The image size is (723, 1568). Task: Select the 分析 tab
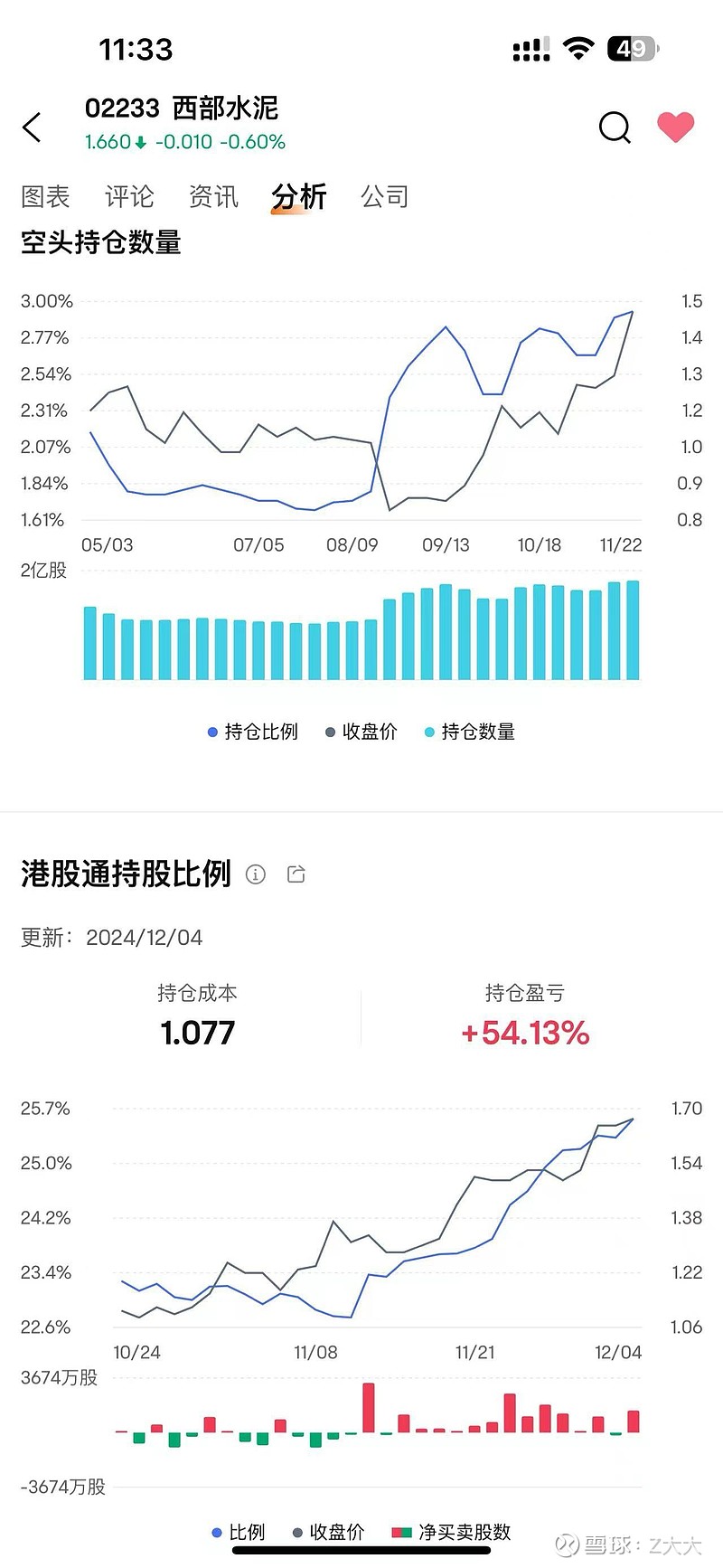point(299,196)
